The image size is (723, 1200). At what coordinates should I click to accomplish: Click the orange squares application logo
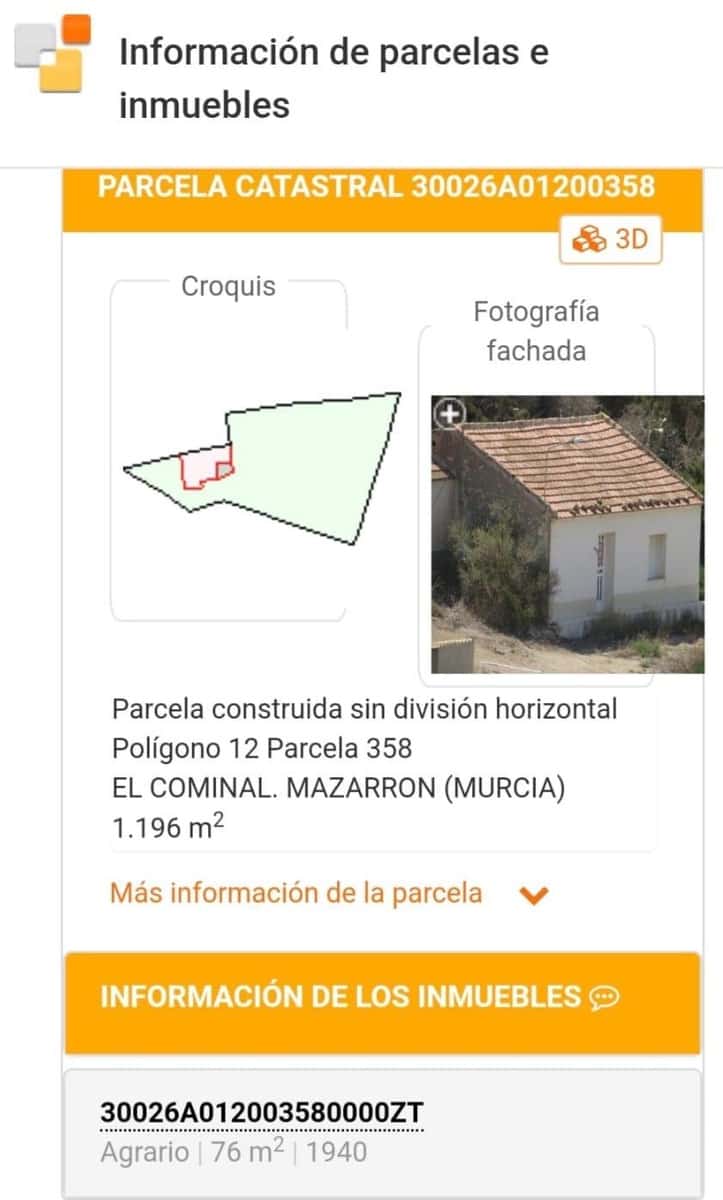50,55
